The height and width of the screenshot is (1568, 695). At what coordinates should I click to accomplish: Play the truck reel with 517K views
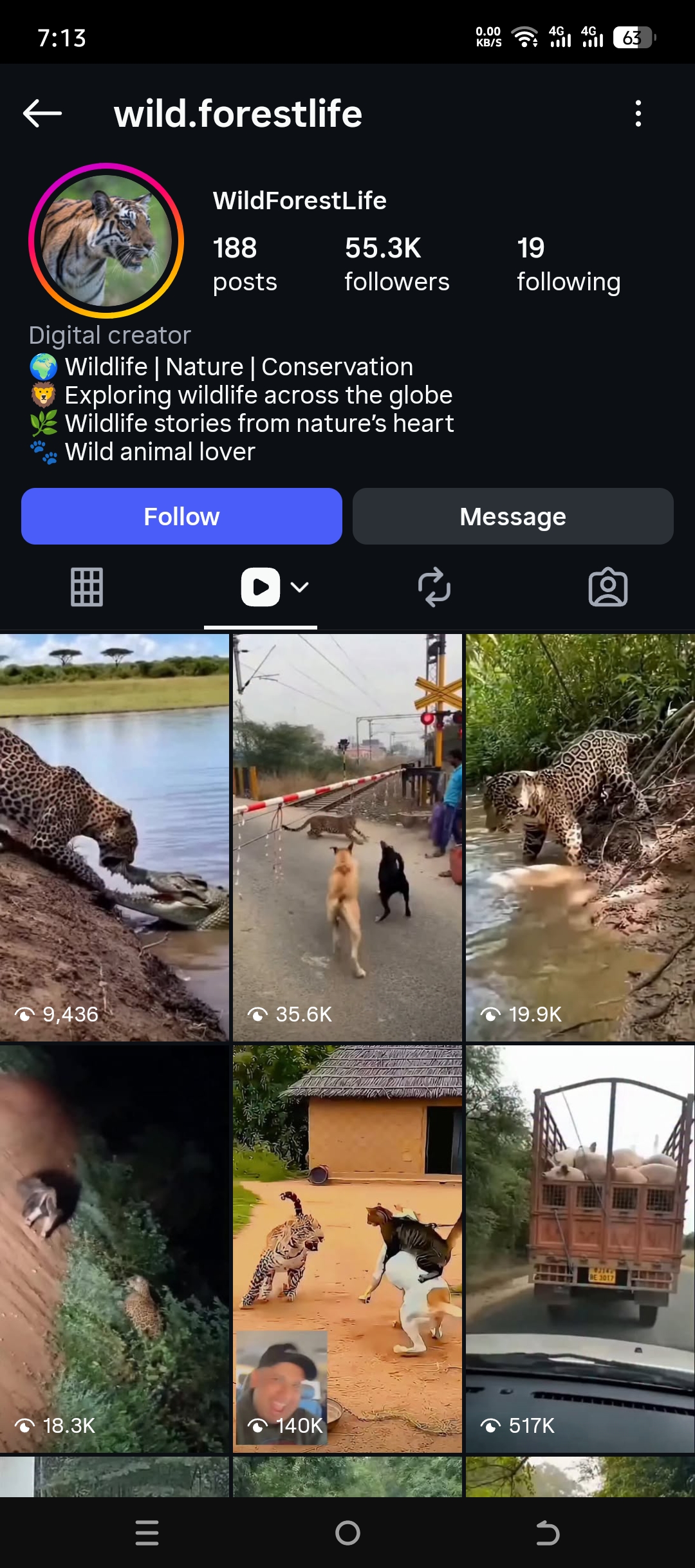(580, 1249)
